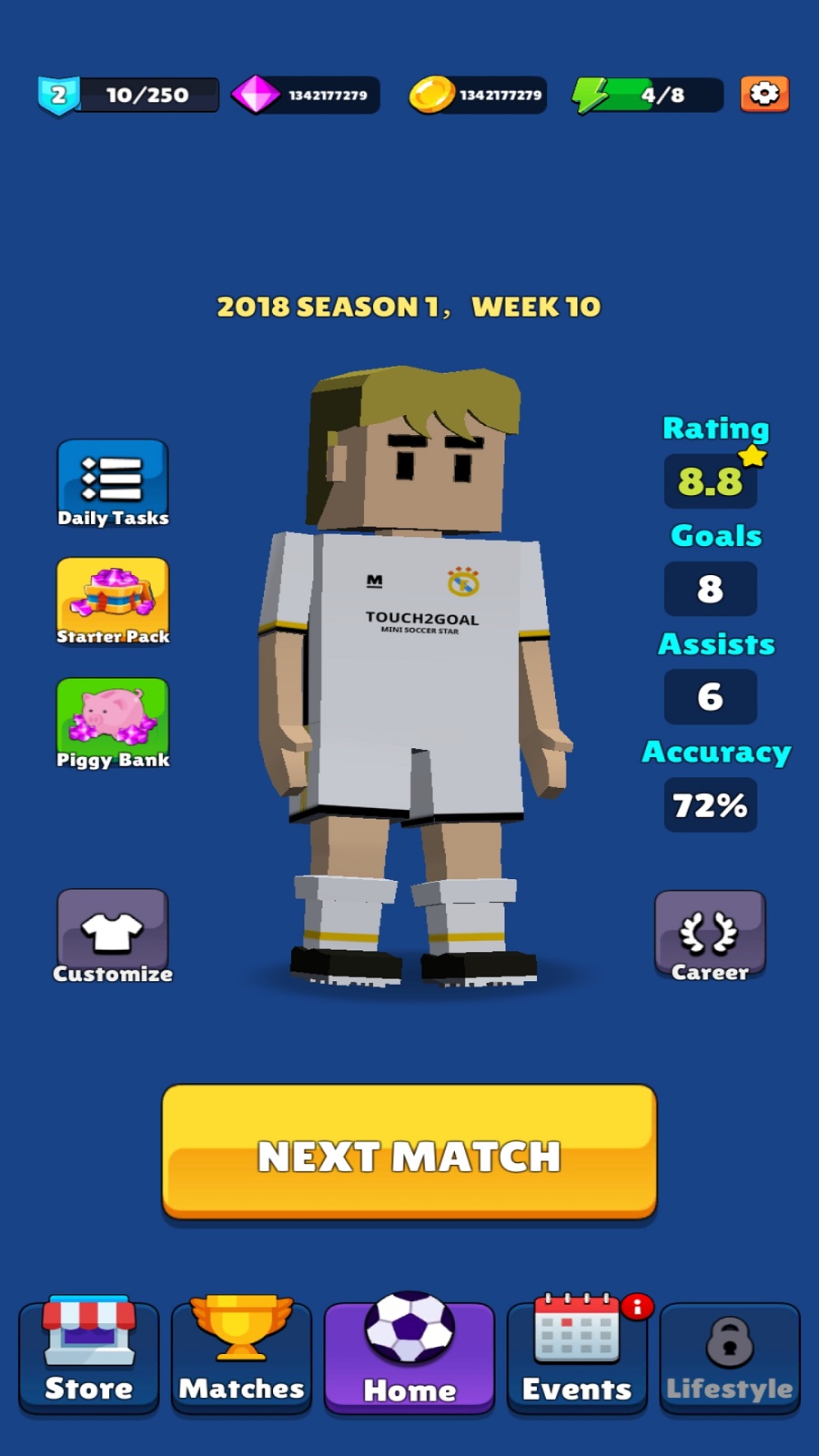Open the Events tab
819x1456 pixels.
pos(577,1356)
